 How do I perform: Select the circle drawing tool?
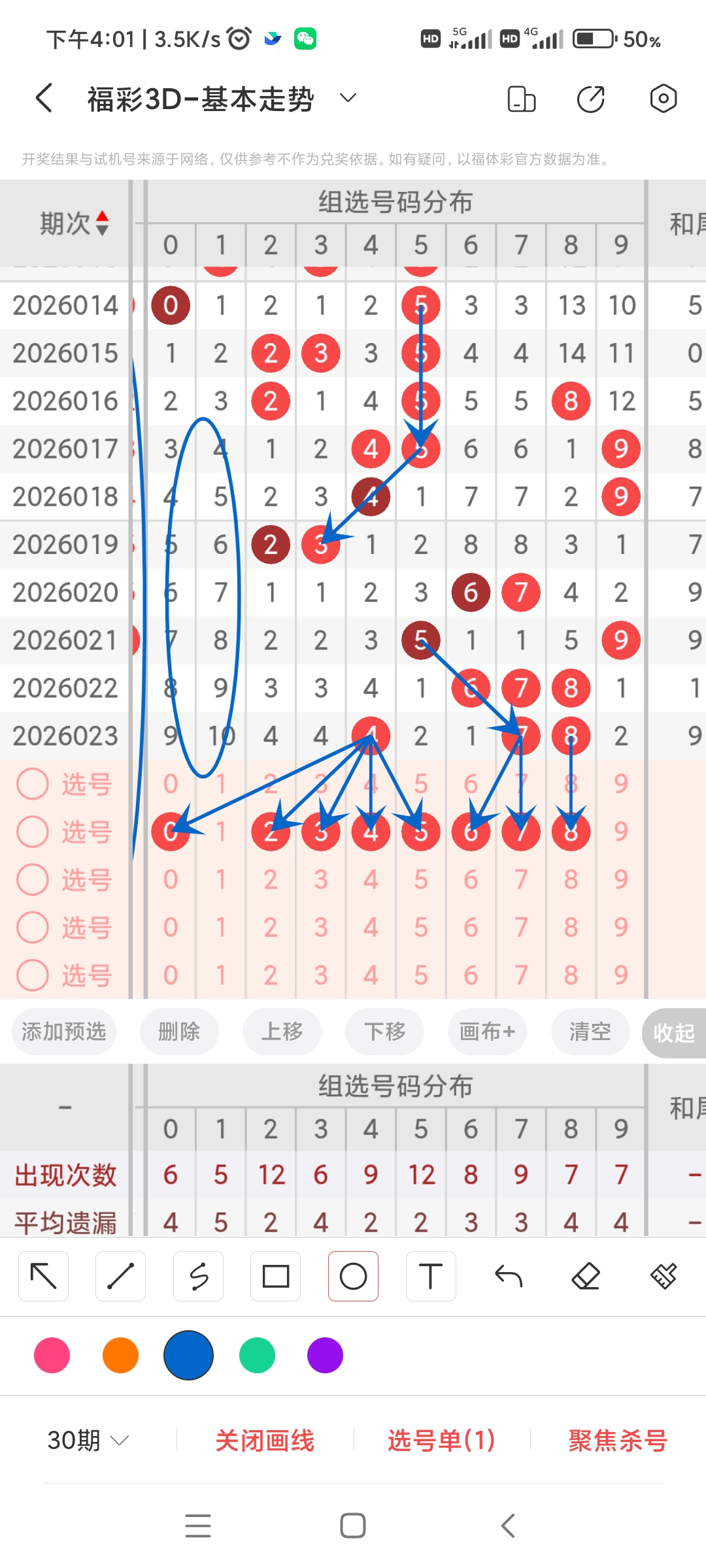coord(353,1275)
